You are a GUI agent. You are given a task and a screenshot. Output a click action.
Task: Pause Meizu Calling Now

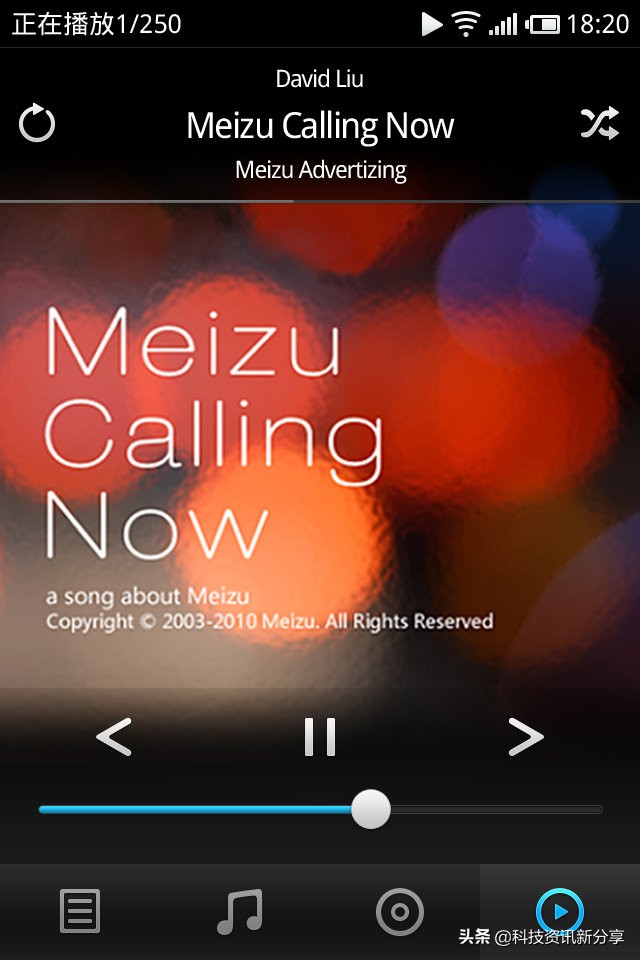[x=320, y=738]
